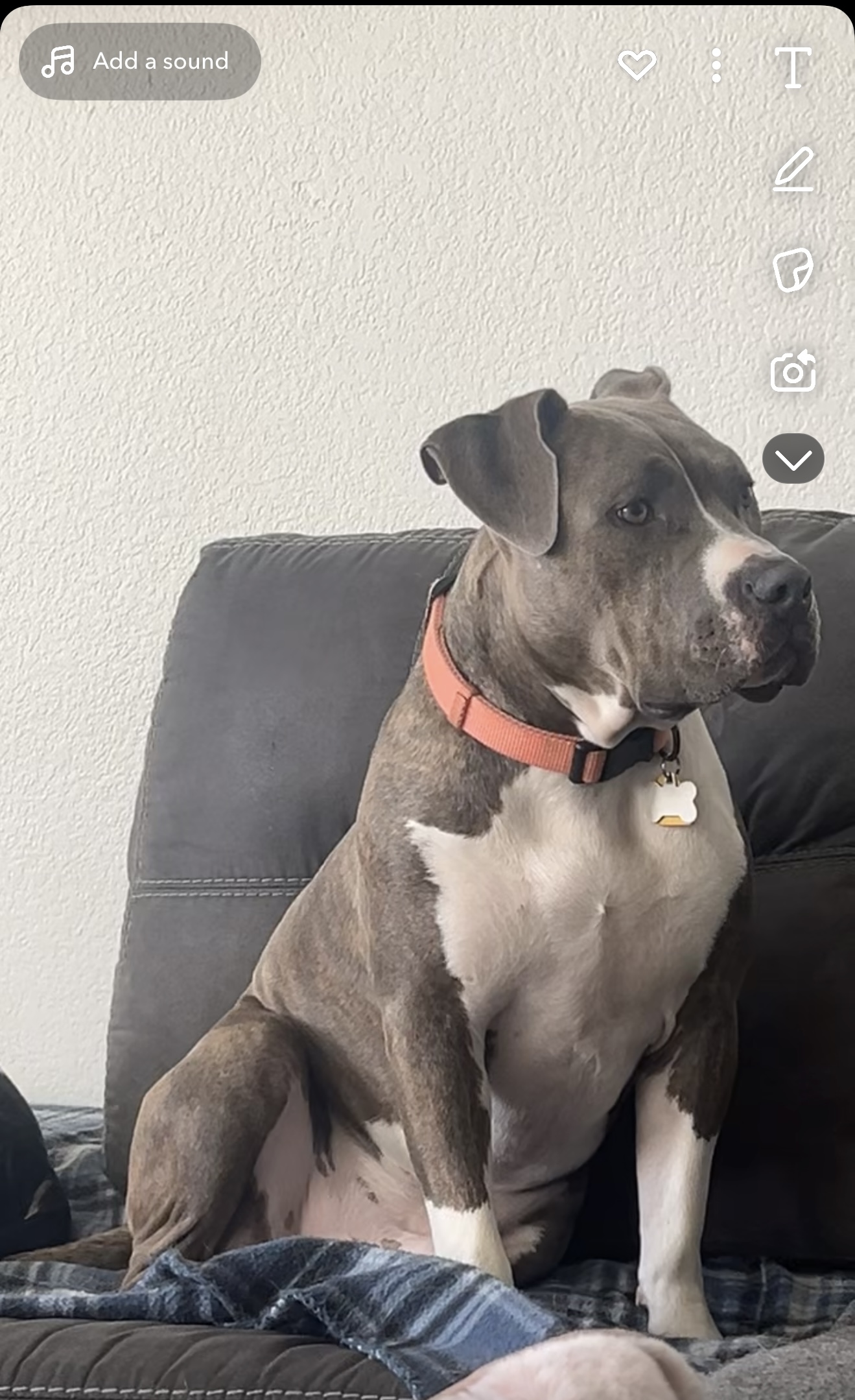Image resolution: width=855 pixels, height=1400 pixels.
Task: Open the sticker picker
Action: [793, 270]
